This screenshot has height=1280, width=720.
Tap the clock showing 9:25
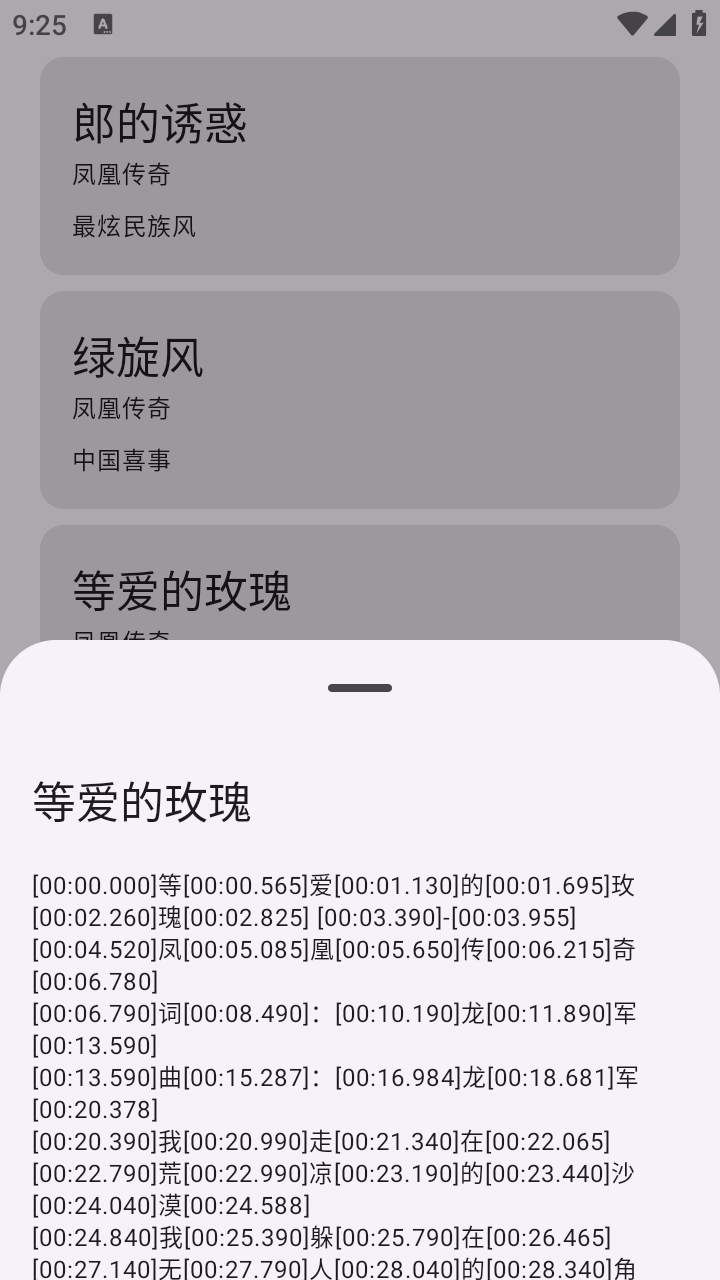point(38,25)
